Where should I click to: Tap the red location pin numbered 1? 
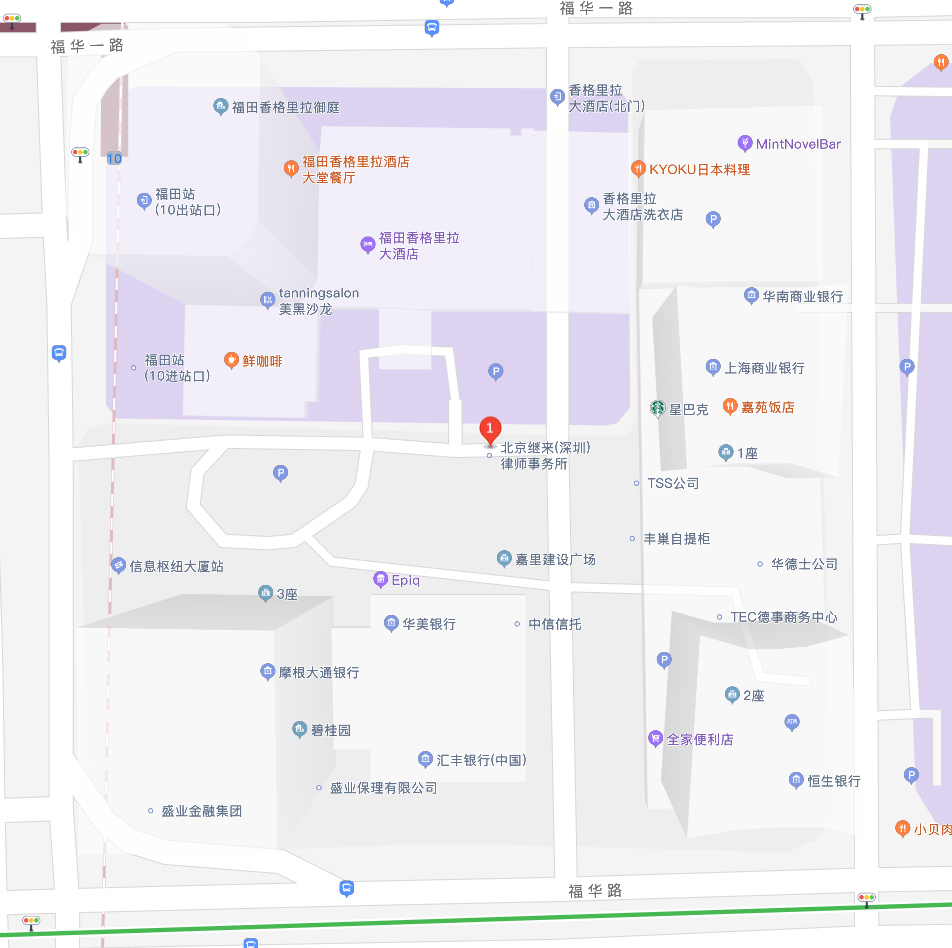(490, 431)
